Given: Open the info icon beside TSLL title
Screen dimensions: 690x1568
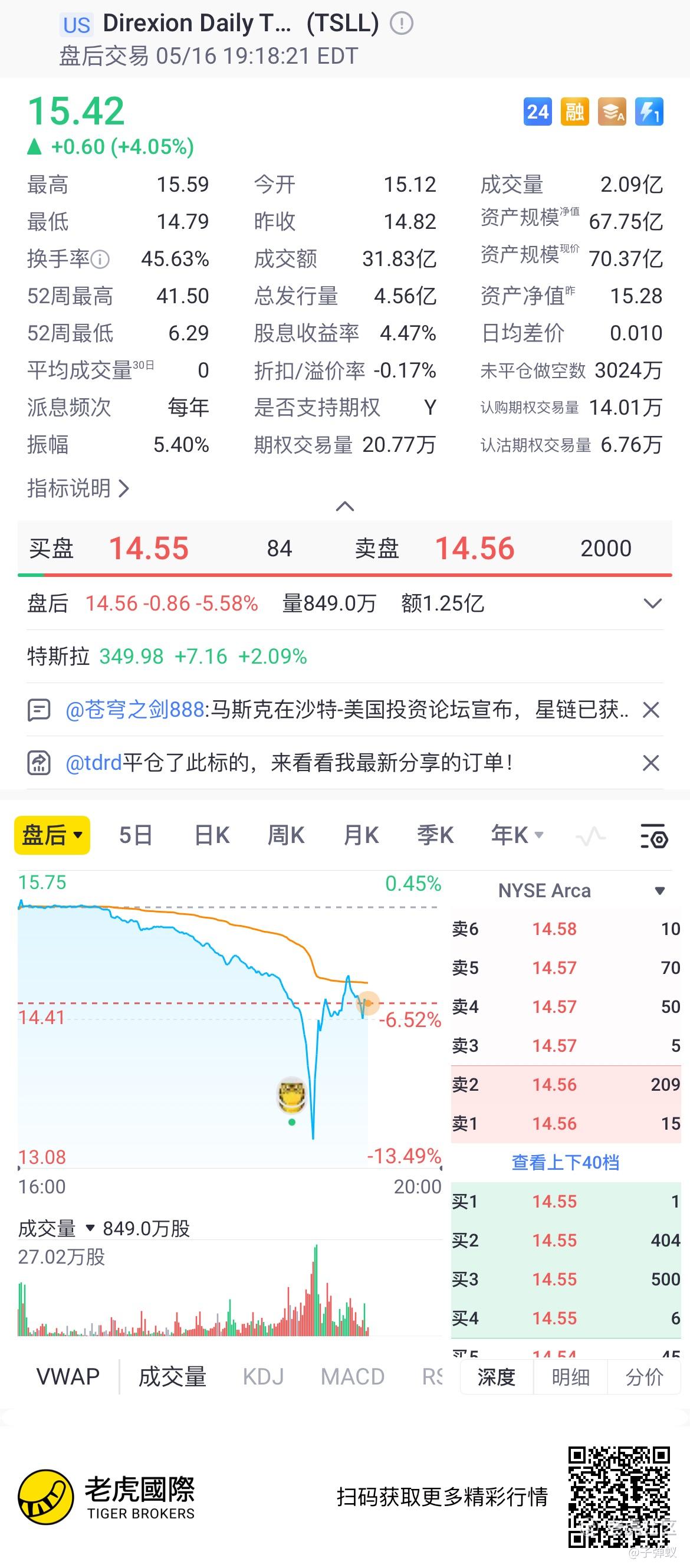Looking at the screenshot, I should [401, 24].
